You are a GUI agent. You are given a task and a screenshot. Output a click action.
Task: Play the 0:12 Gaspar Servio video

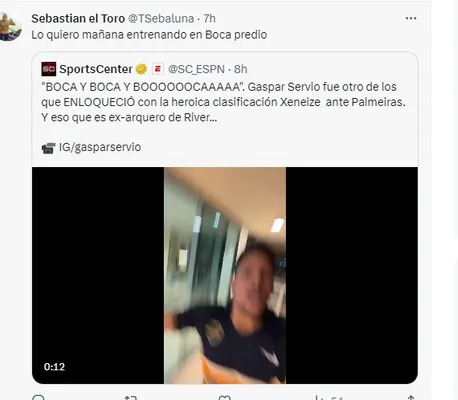(225, 275)
